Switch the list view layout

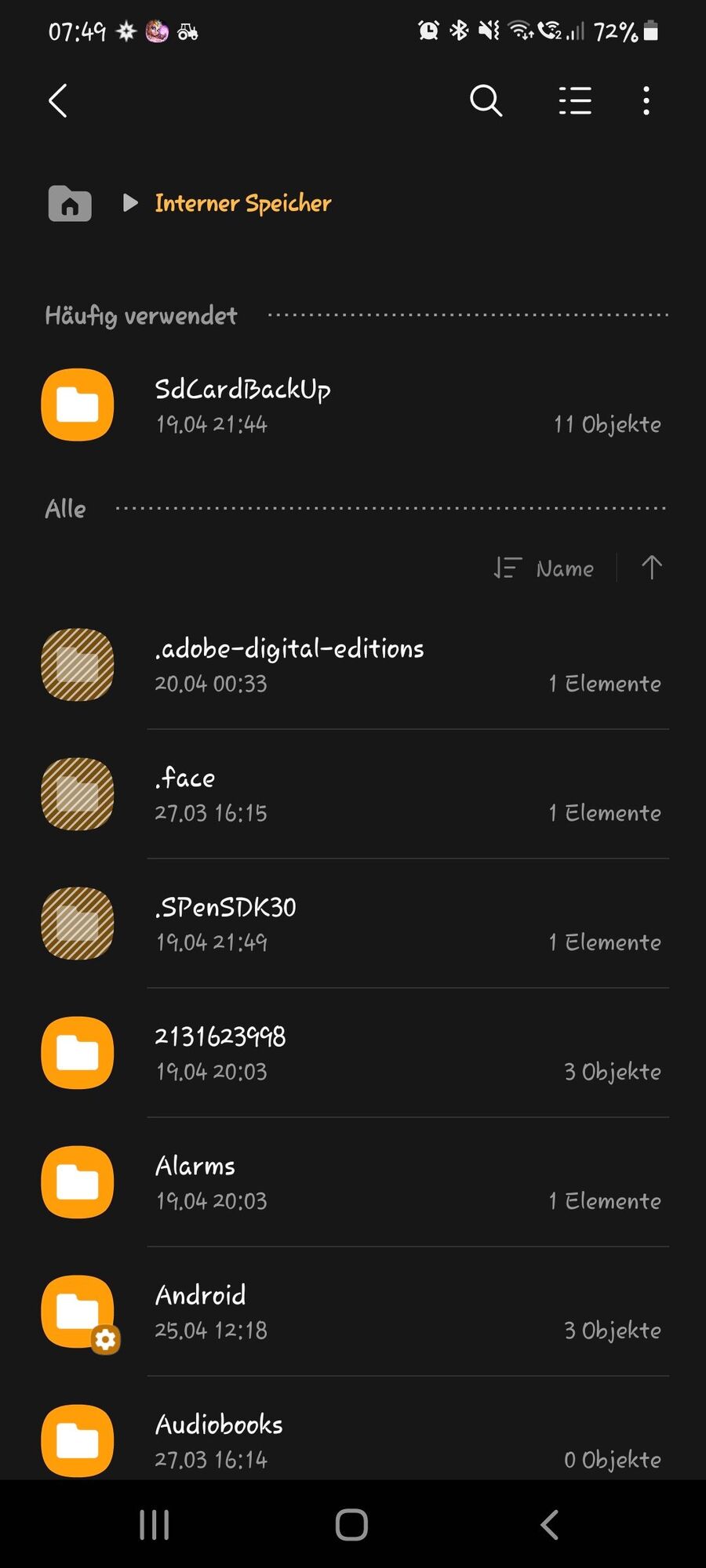(x=575, y=100)
